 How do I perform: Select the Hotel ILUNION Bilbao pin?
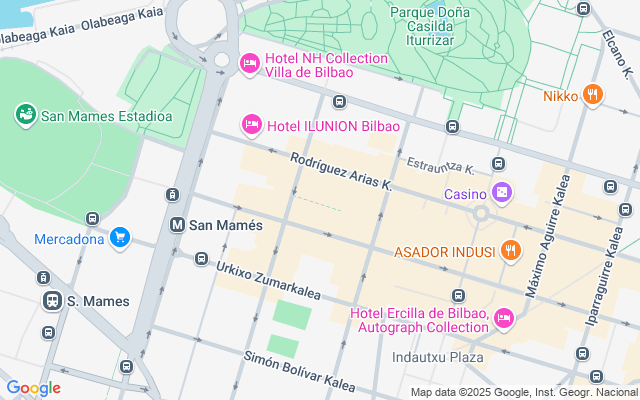point(252,125)
